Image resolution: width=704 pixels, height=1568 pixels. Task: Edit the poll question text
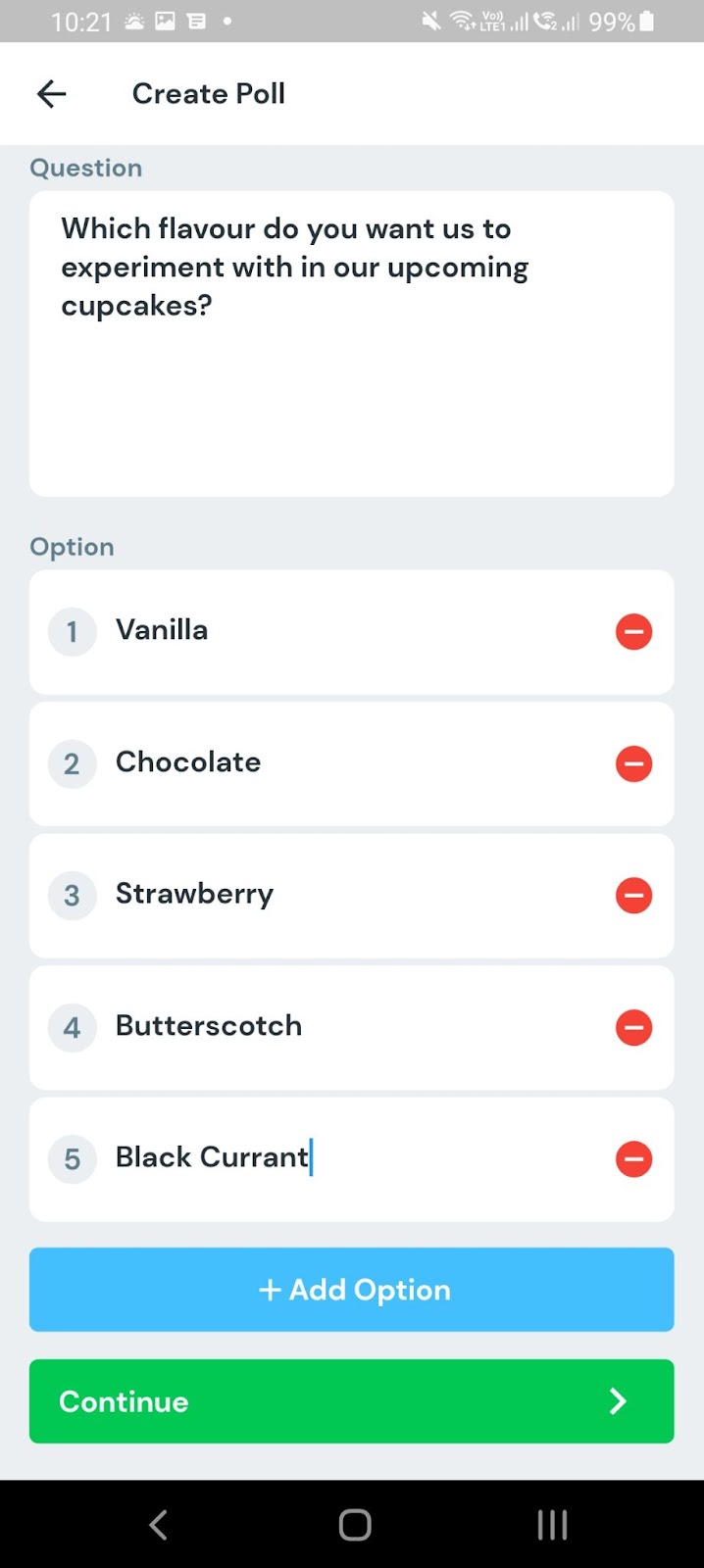pyautogui.click(x=352, y=344)
